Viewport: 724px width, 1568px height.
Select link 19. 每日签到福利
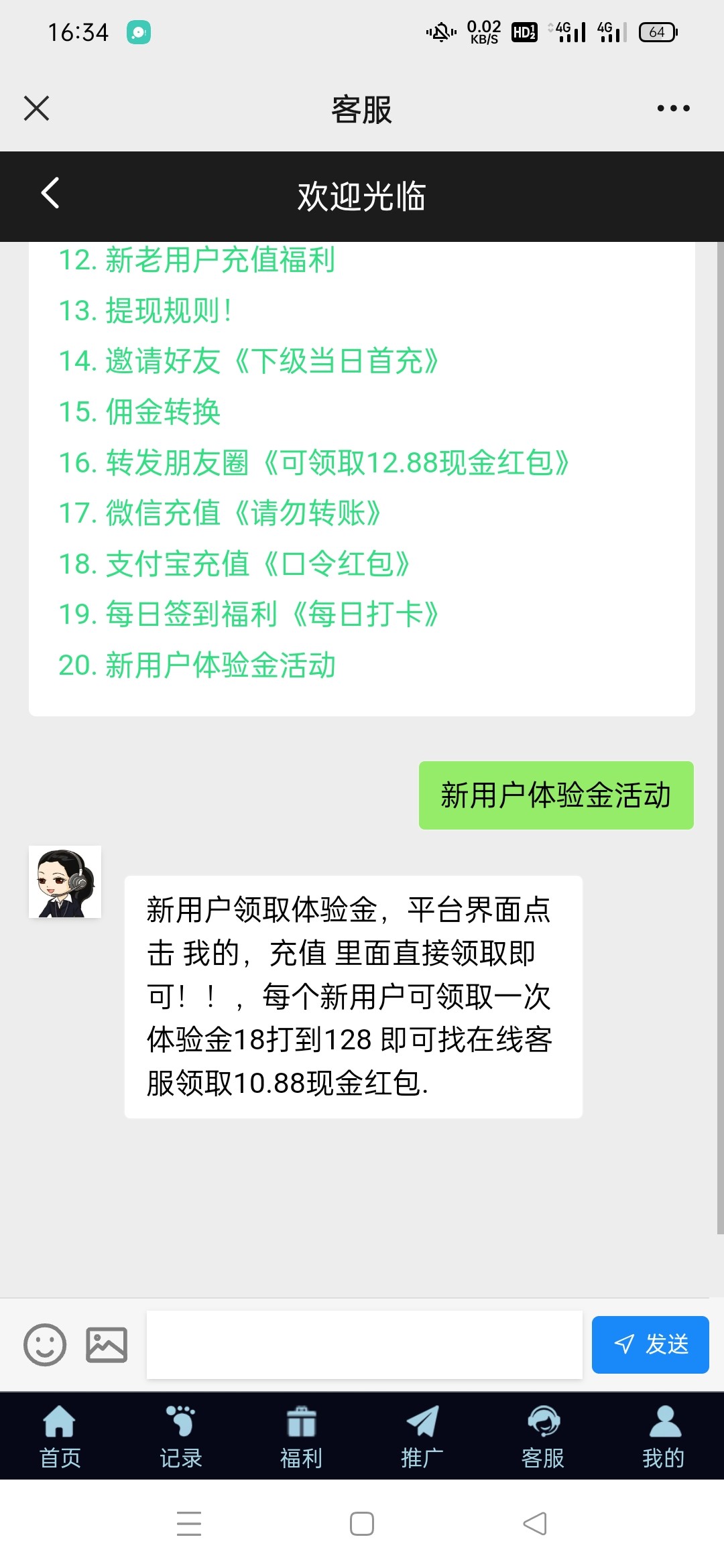coord(248,614)
